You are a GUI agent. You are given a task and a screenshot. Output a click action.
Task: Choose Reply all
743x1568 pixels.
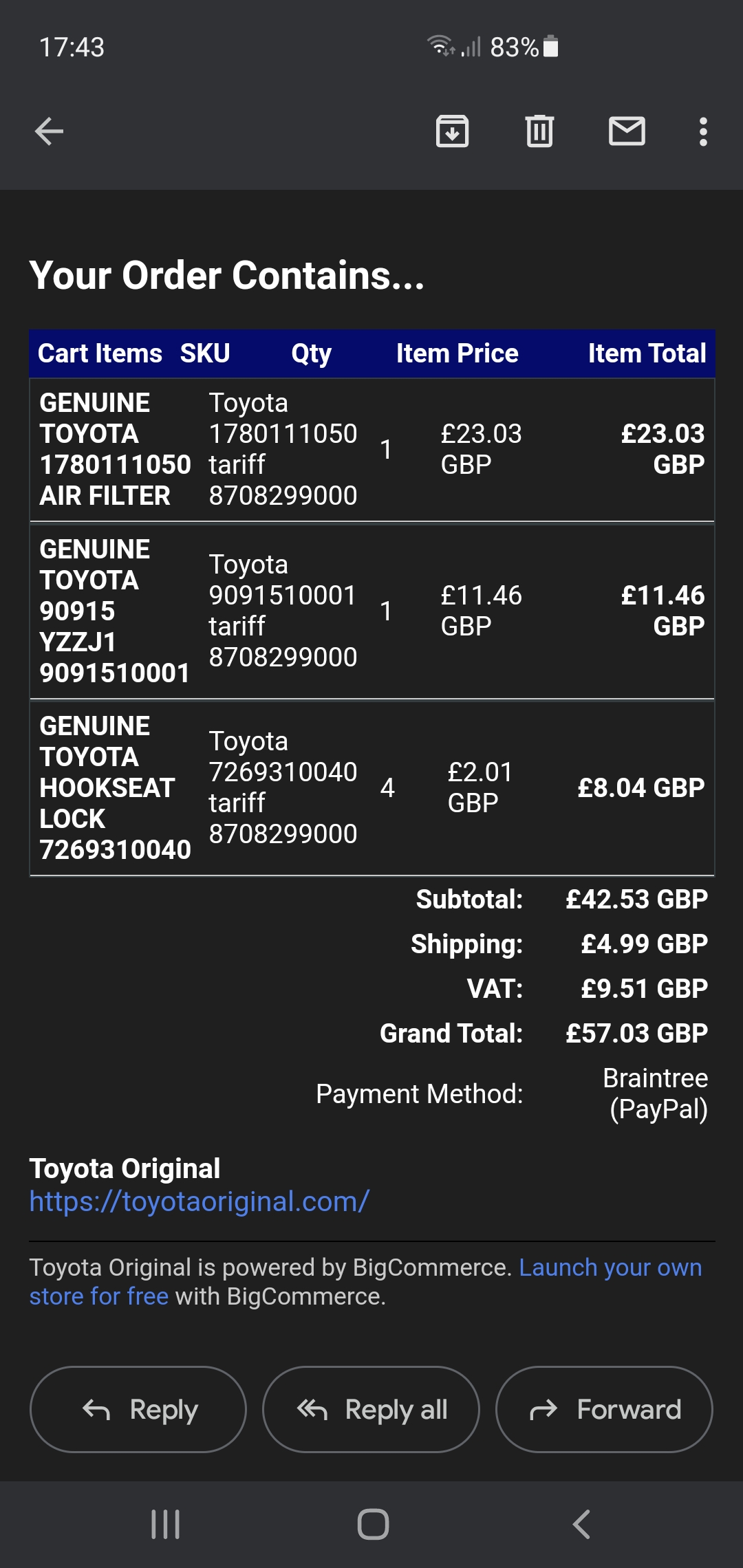pyautogui.click(x=371, y=1409)
